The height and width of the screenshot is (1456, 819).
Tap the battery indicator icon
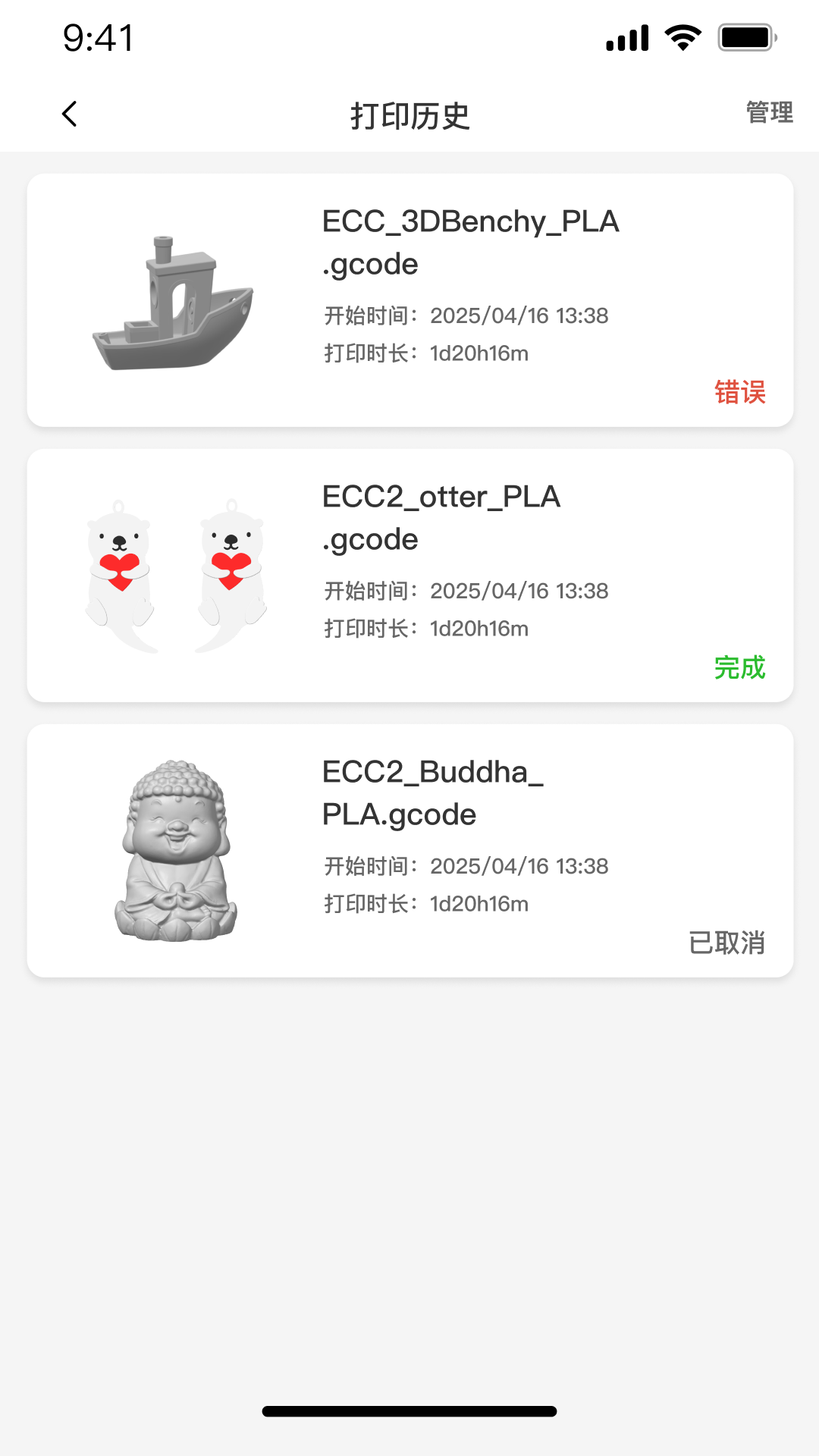[x=746, y=34]
